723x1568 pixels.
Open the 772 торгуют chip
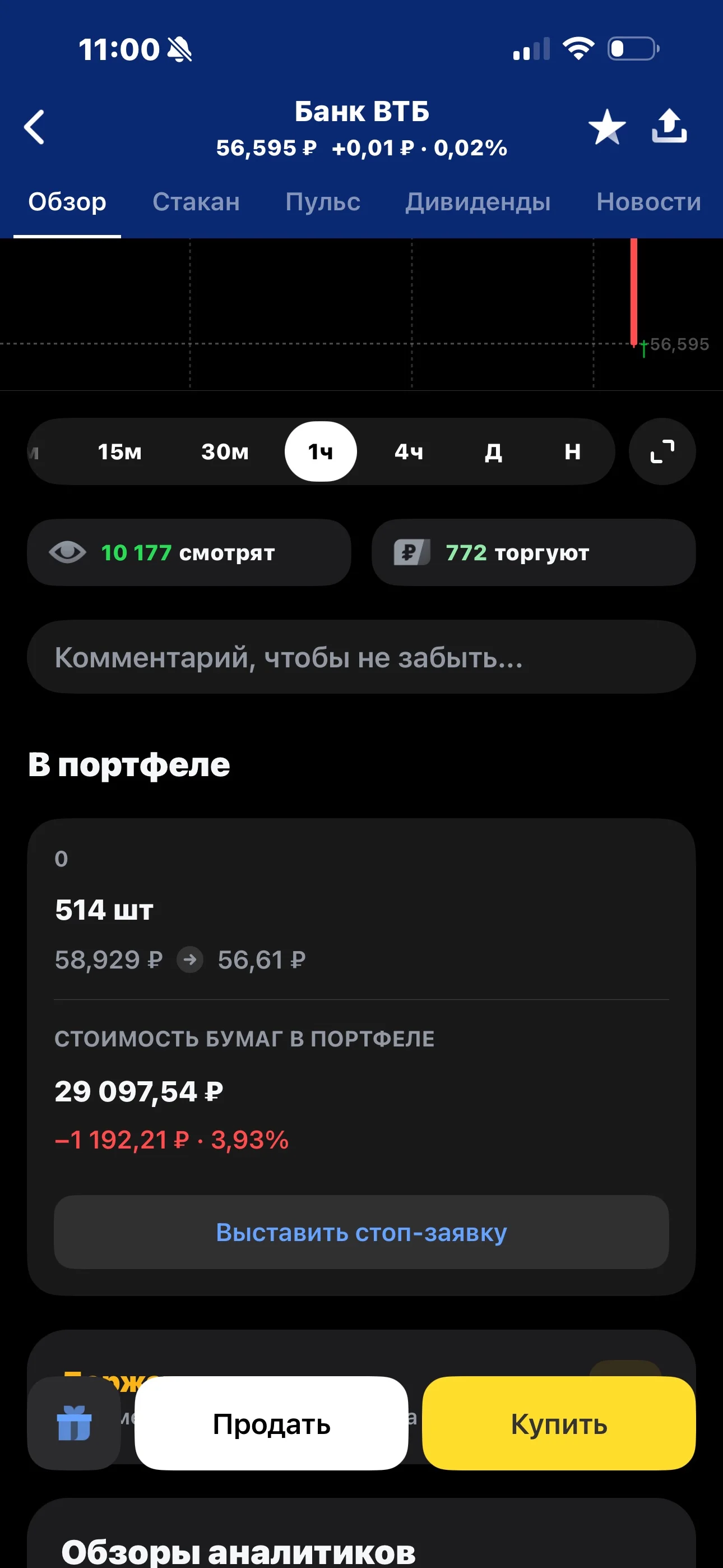point(534,553)
